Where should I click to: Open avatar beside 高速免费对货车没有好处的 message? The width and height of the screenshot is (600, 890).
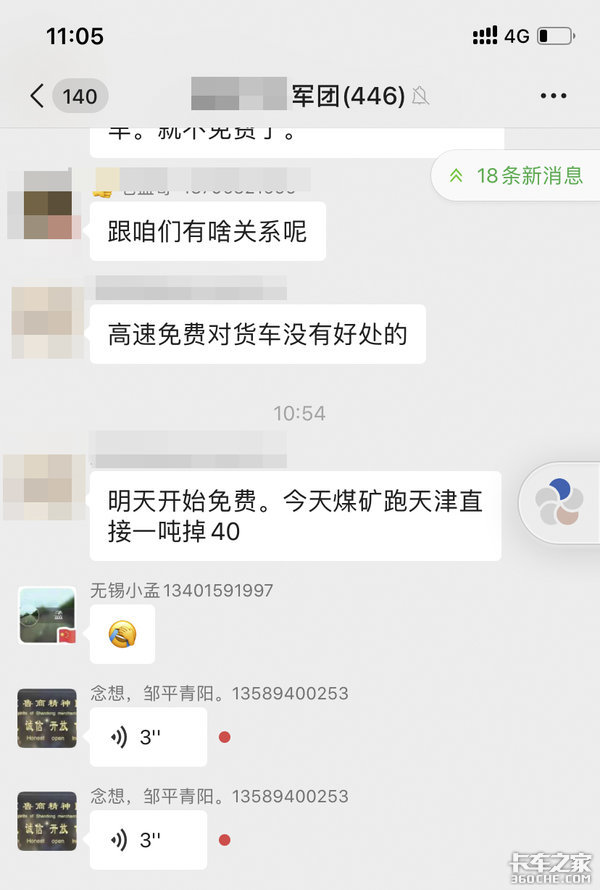pyautogui.click(x=47, y=321)
